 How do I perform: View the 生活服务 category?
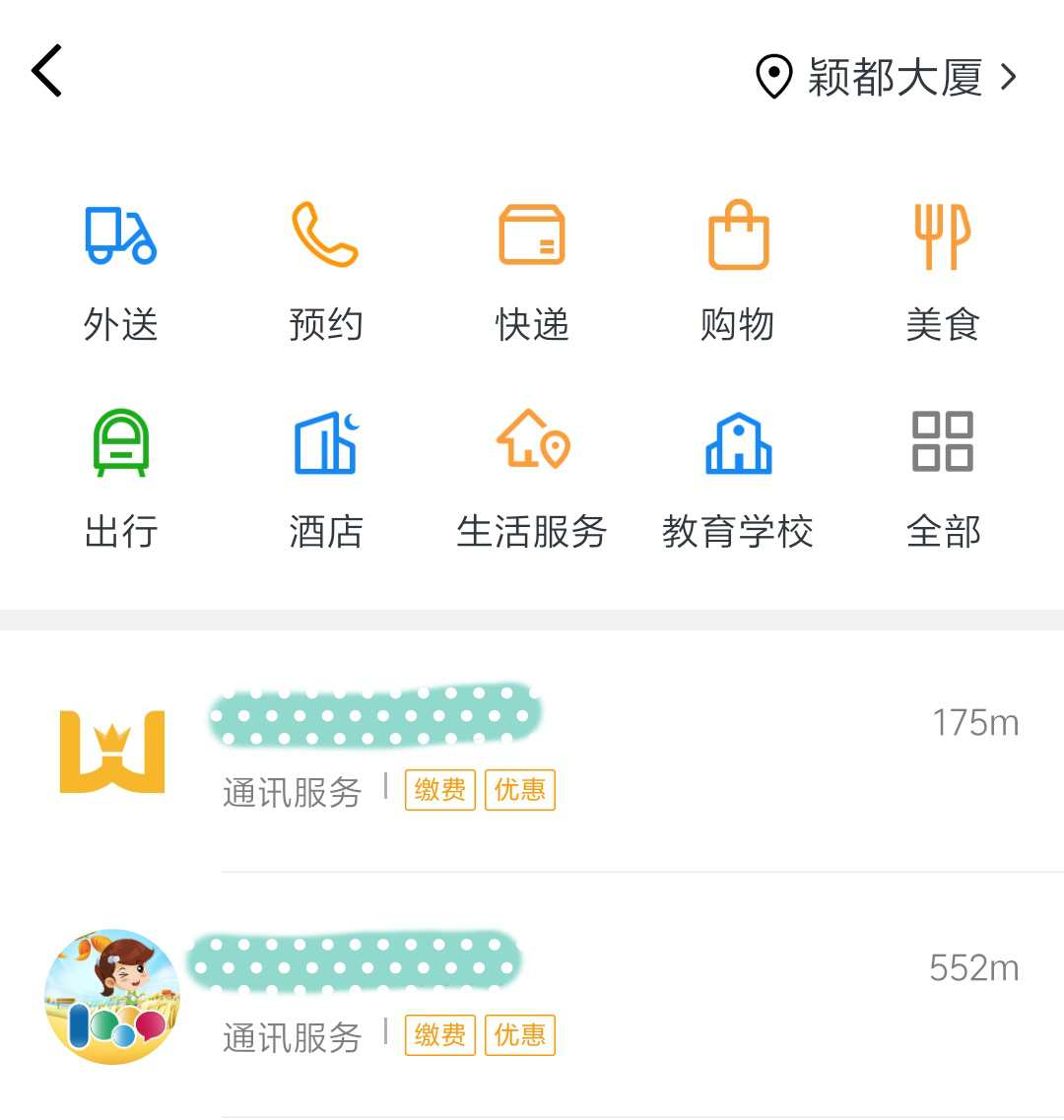pyautogui.click(x=532, y=478)
